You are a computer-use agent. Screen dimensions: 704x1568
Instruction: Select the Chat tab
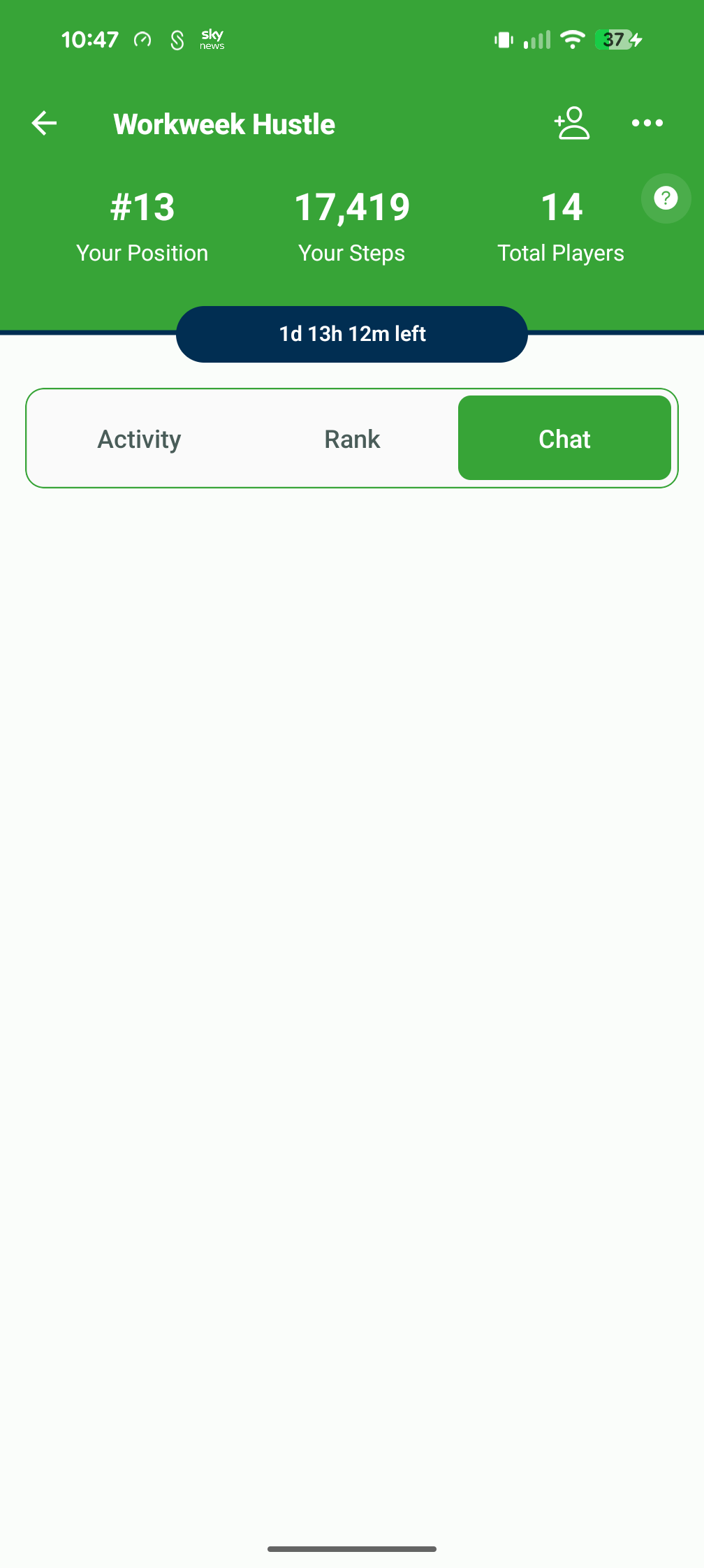pyautogui.click(x=564, y=439)
